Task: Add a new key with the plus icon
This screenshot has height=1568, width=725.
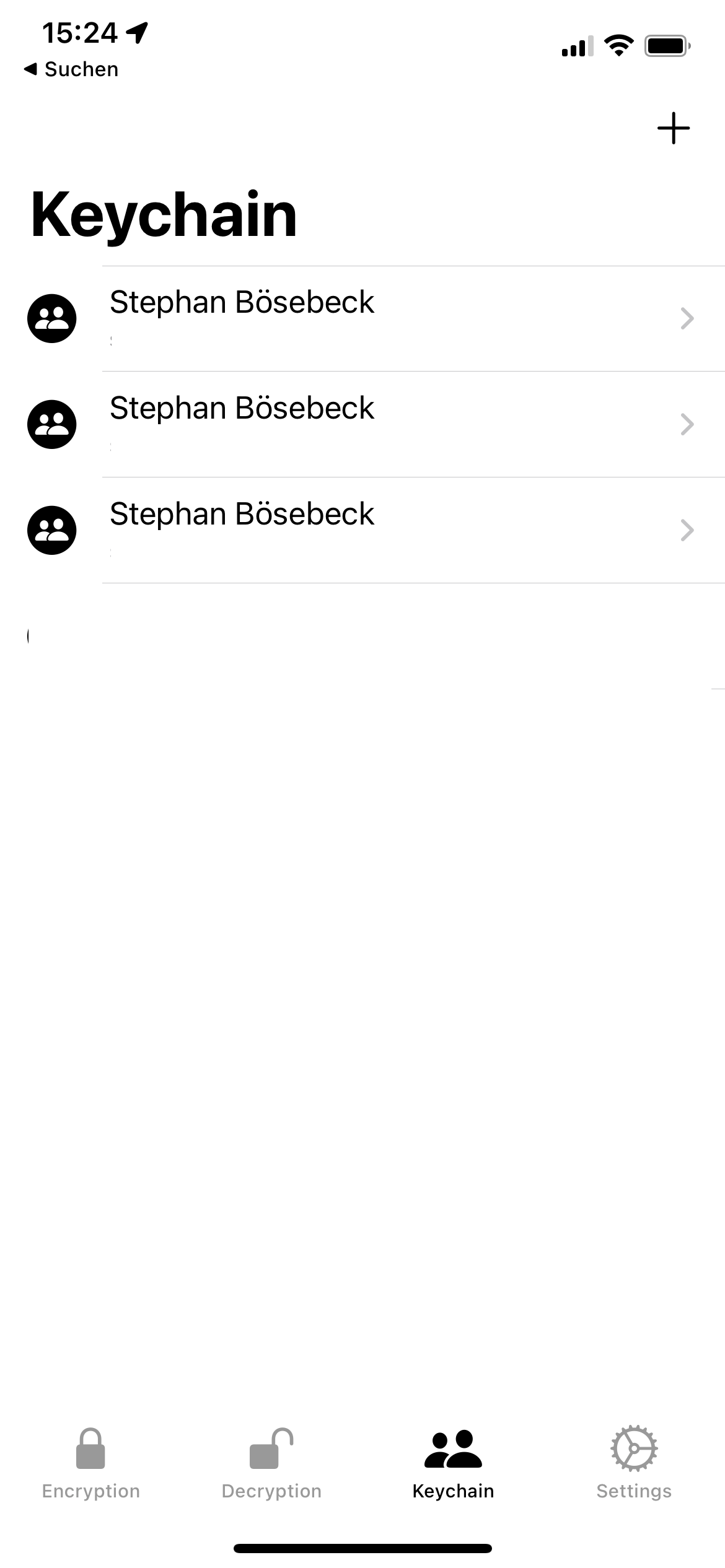Action: click(673, 128)
